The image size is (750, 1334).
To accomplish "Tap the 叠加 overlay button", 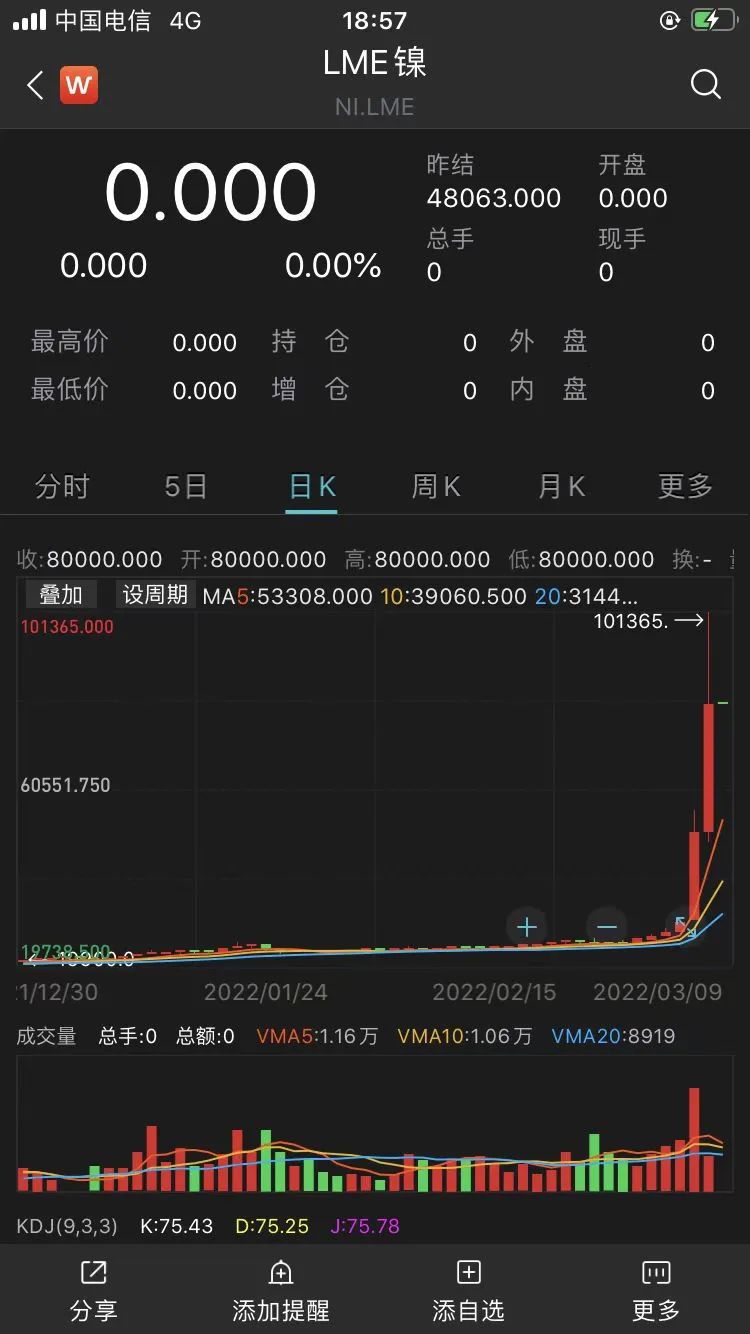I will point(61,595).
